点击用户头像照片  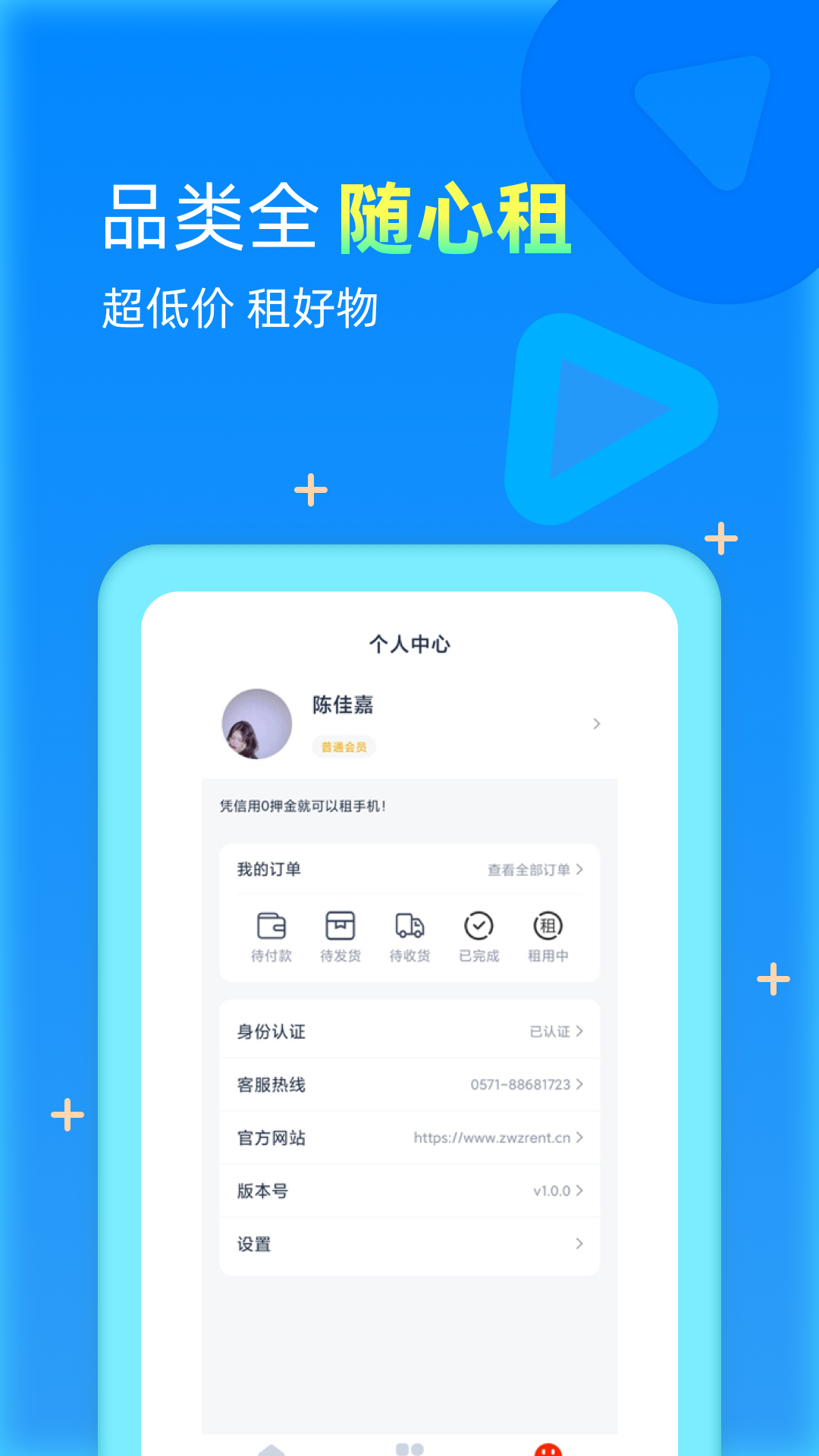pos(256,724)
